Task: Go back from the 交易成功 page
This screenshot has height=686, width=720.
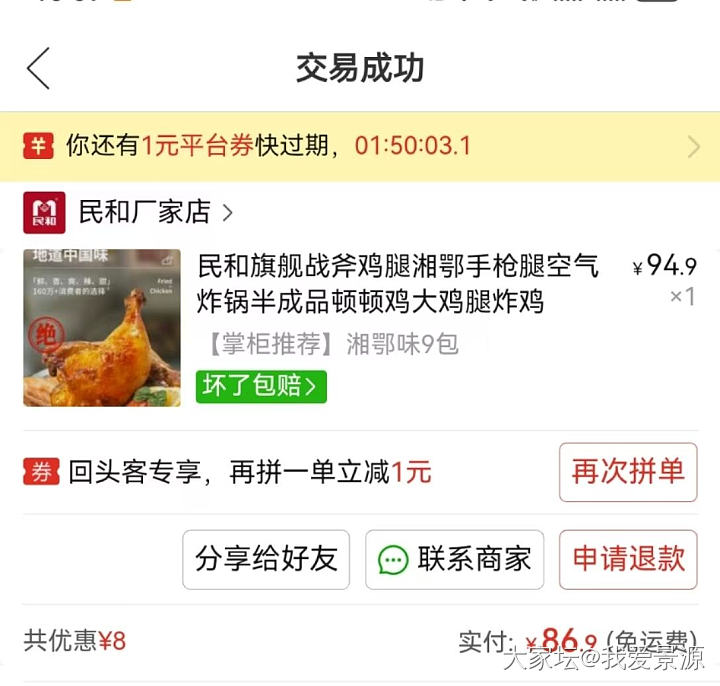Action: (x=38, y=68)
